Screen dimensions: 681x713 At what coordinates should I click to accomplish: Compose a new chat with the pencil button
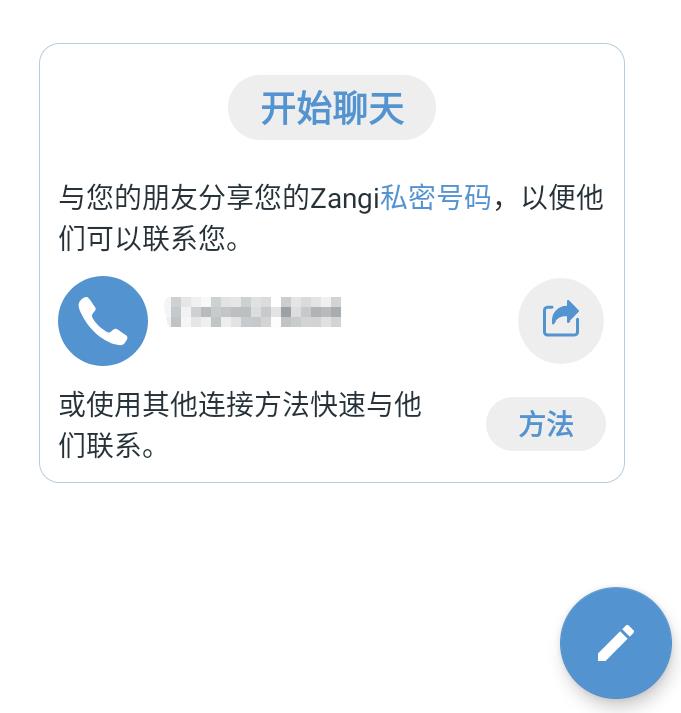tap(615, 643)
